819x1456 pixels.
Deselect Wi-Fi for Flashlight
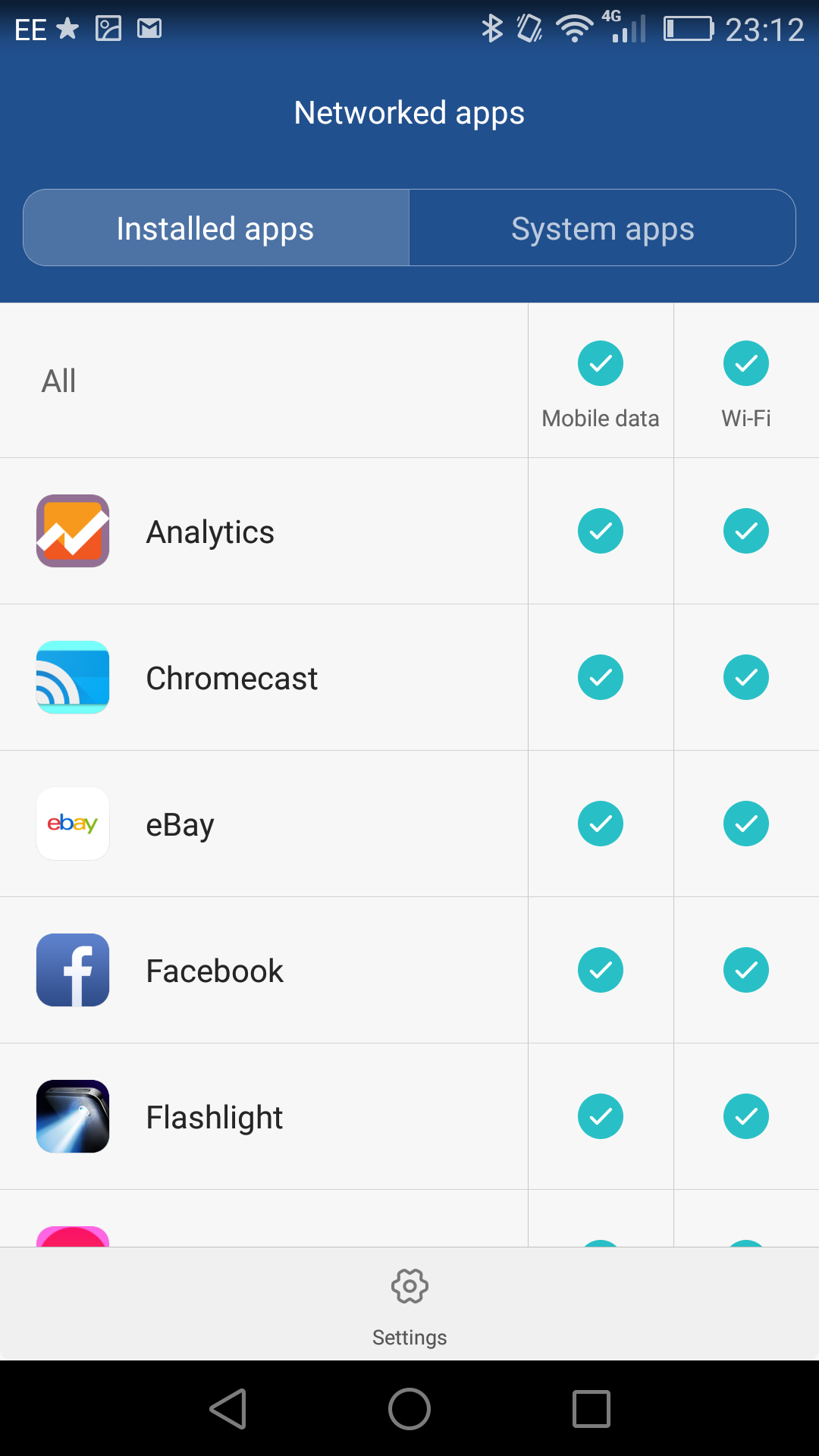pos(746,1116)
